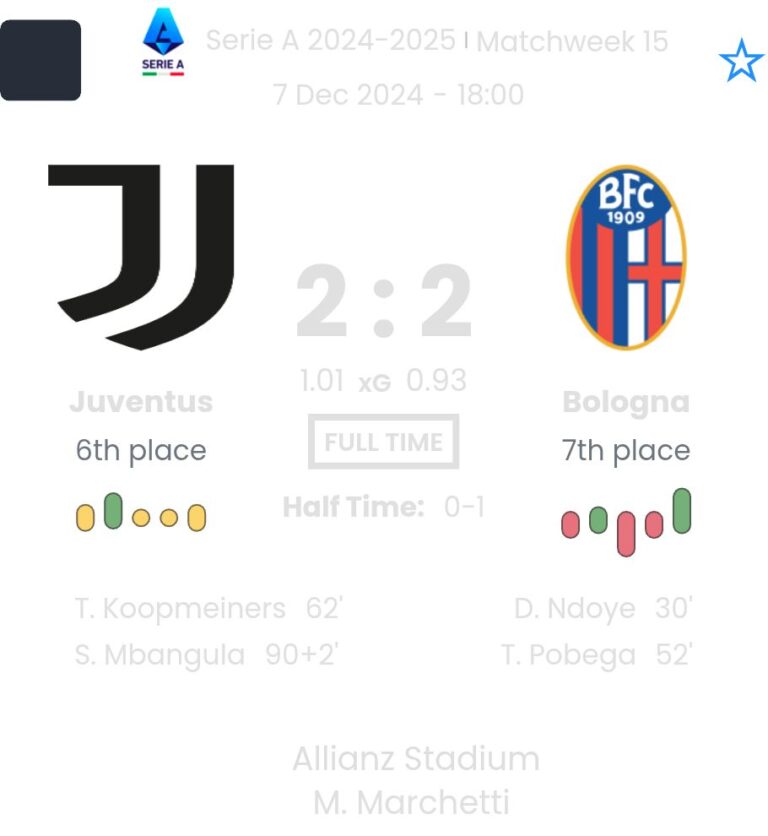Add this match to favorites with the star
Viewport: 768px width, 836px height.
click(x=741, y=62)
